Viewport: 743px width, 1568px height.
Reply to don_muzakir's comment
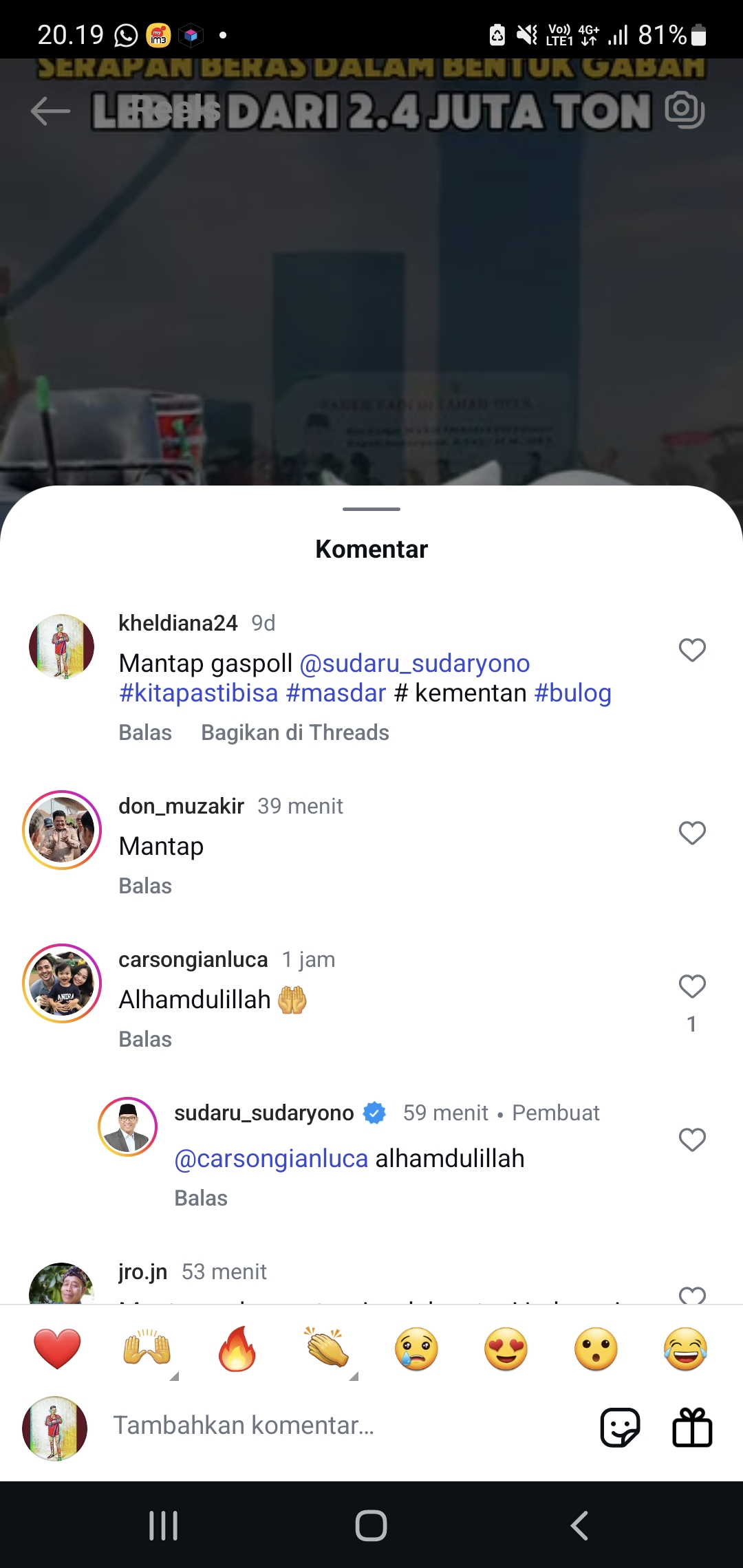click(x=145, y=886)
